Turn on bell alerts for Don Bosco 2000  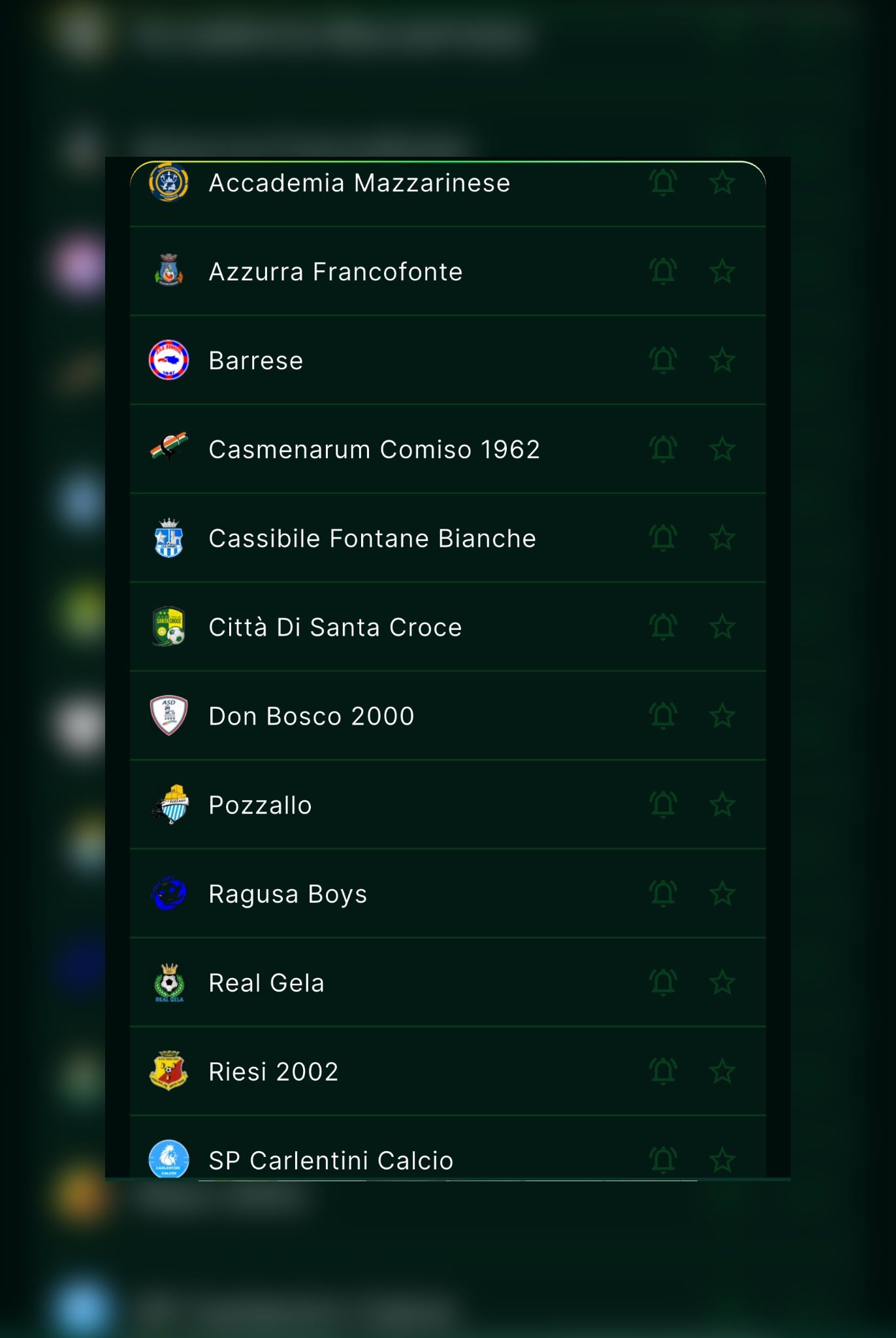tap(663, 715)
